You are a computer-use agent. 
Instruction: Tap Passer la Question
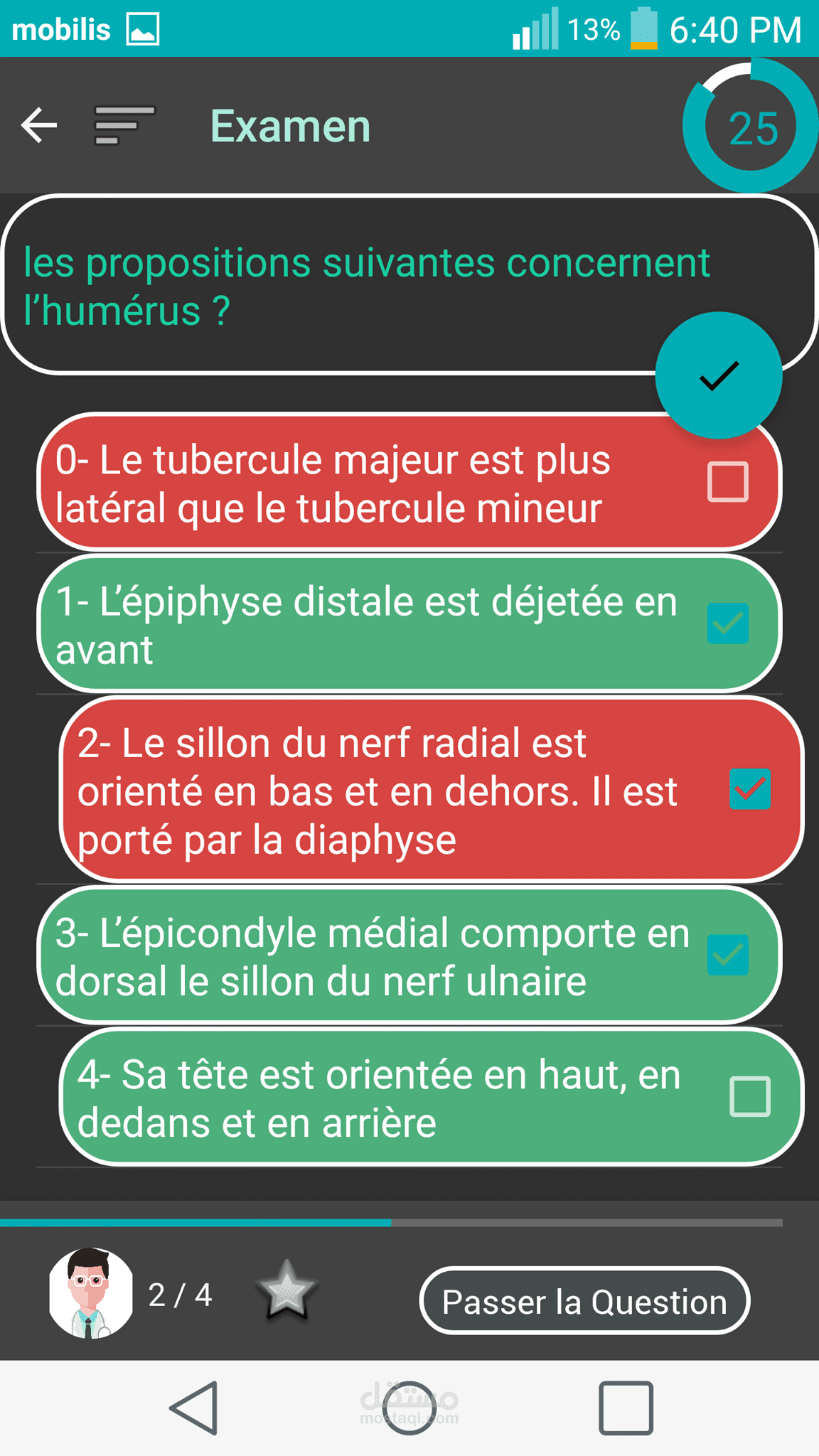point(584,1301)
